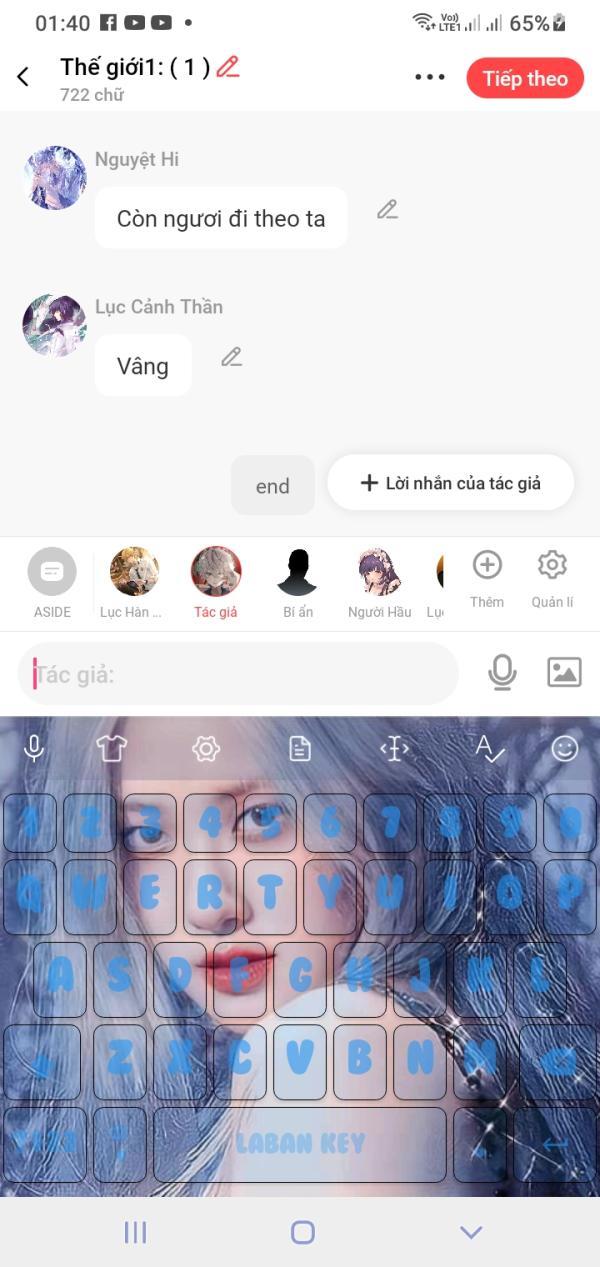Screen dimensions: 600x1267
Task: Tap the system home button
Action: [302, 1232]
